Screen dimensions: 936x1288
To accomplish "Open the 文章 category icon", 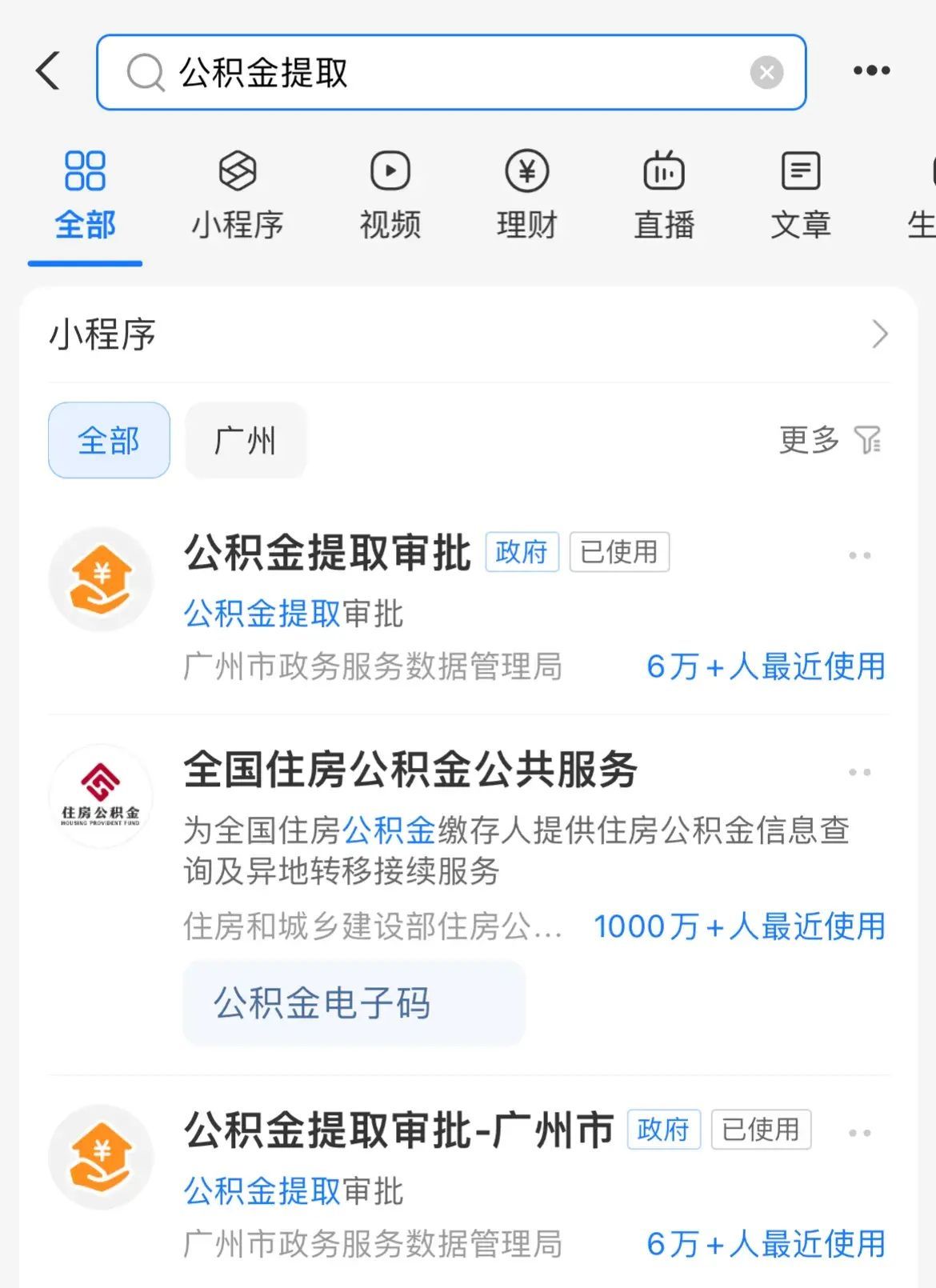I will [800, 170].
